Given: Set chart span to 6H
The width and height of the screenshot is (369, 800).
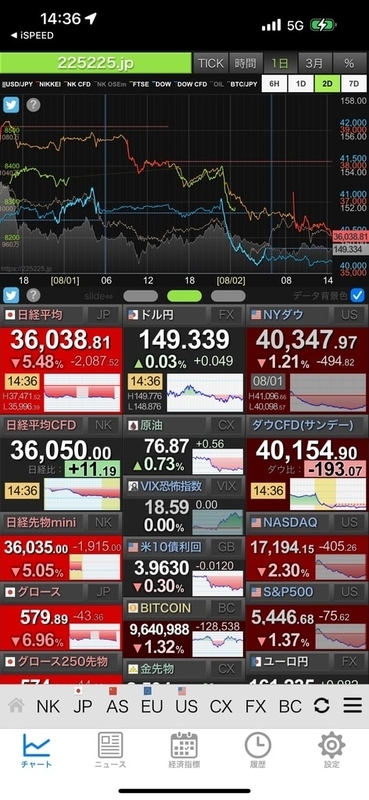Looking at the screenshot, I should click(274, 84).
